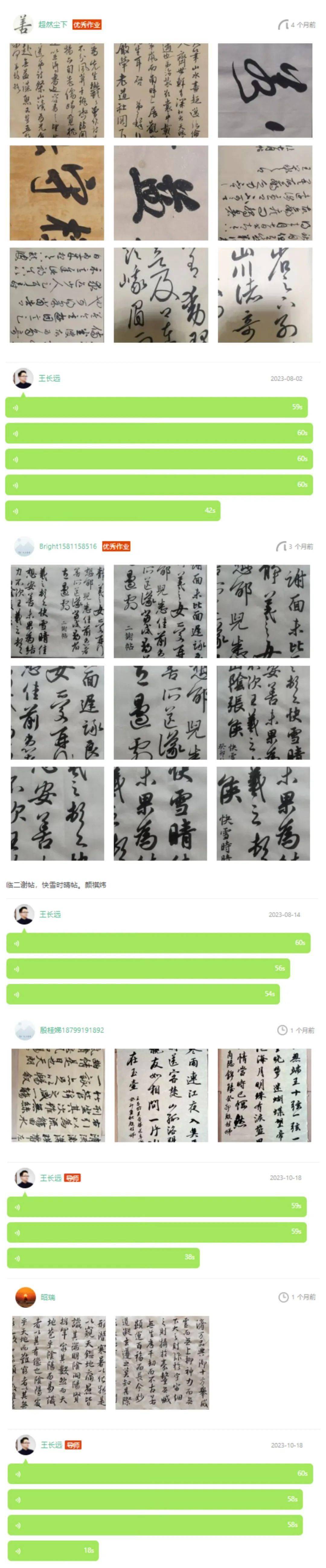The height and width of the screenshot is (1568, 326).
Task: Open first image in Bright1581158516's homework
Action: pyautogui.click(x=57, y=611)
